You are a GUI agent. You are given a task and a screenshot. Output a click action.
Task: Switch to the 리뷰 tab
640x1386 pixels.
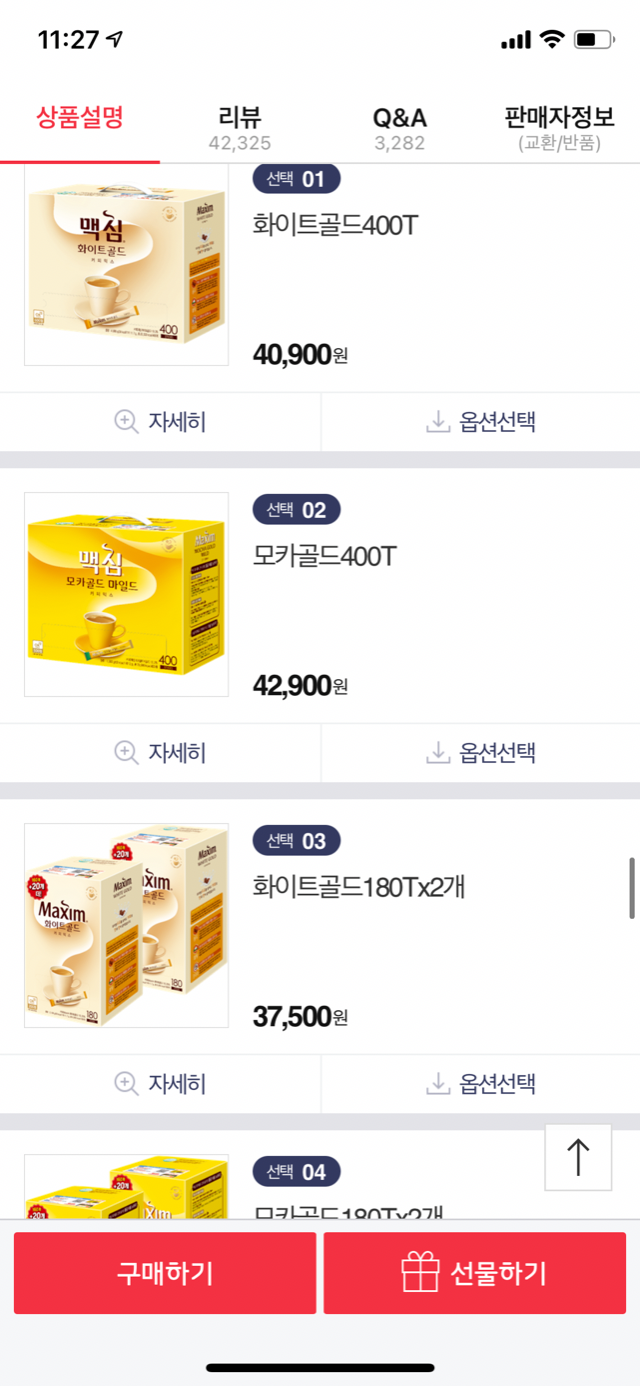click(x=240, y=129)
